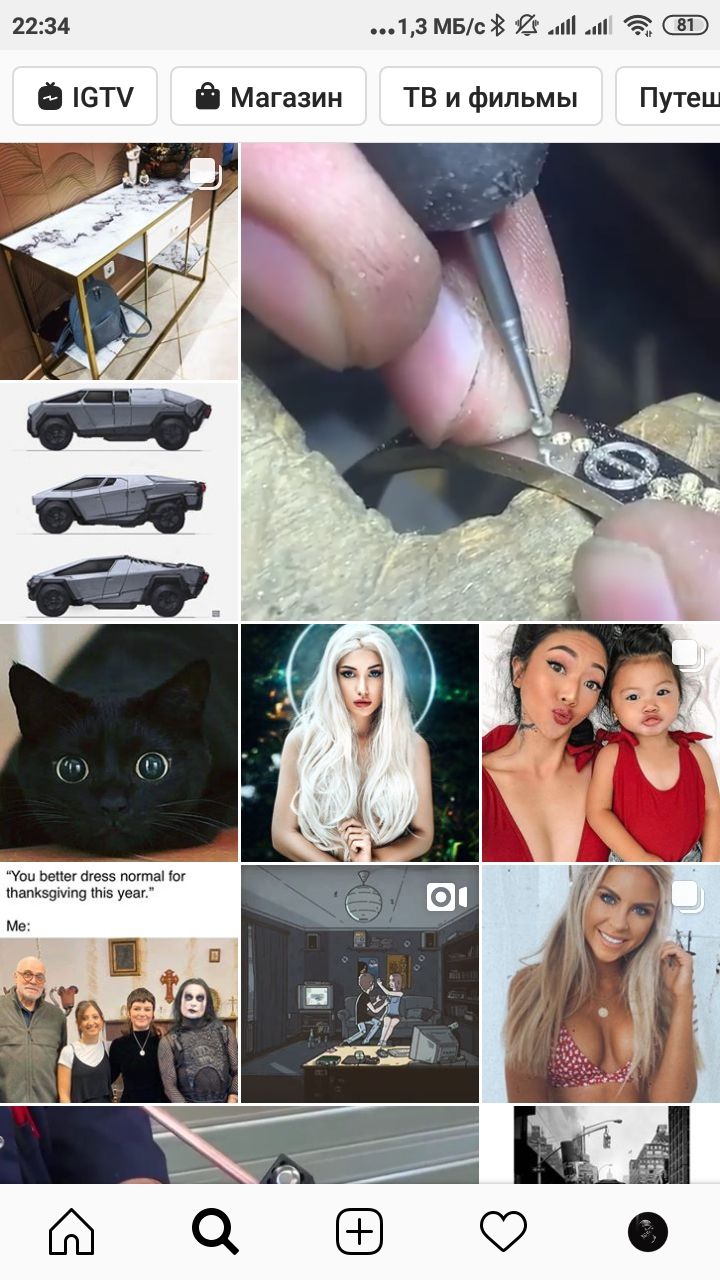Image resolution: width=720 pixels, height=1280 pixels.
Task: Select the ТВ и фильмы chip
Action: (x=490, y=97)
